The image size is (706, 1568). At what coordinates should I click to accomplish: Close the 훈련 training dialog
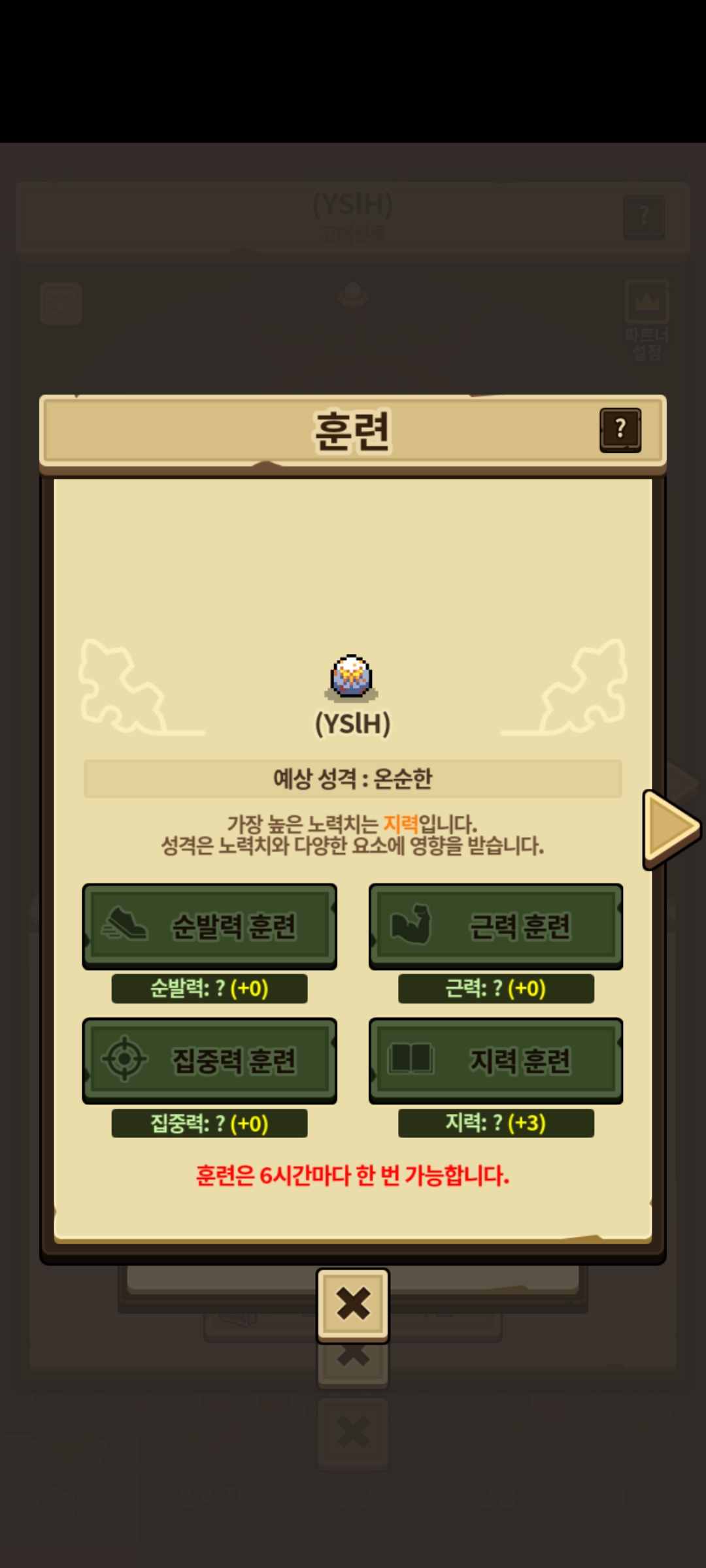pos(353,1304)
